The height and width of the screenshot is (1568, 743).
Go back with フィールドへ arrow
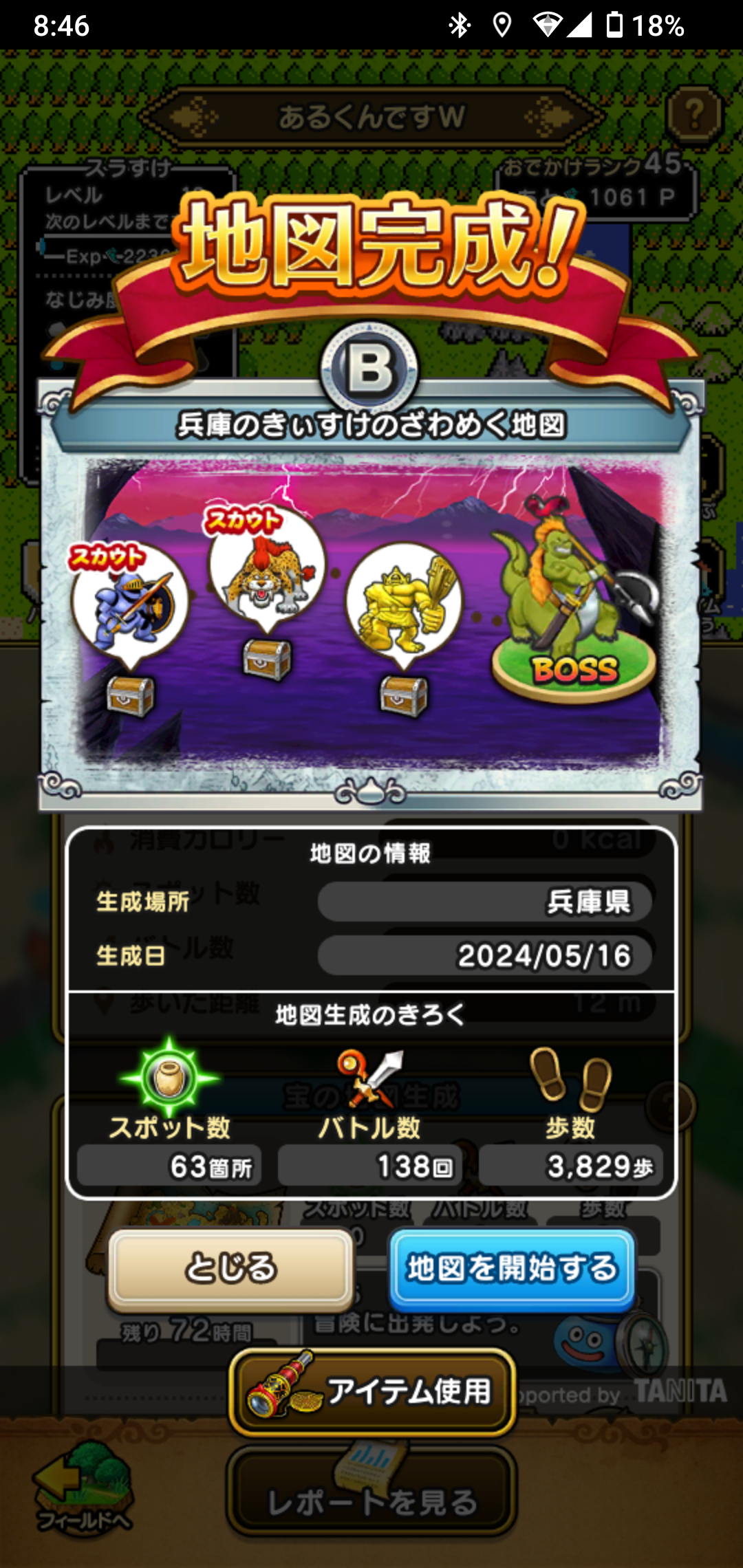tap(83, 1489)
